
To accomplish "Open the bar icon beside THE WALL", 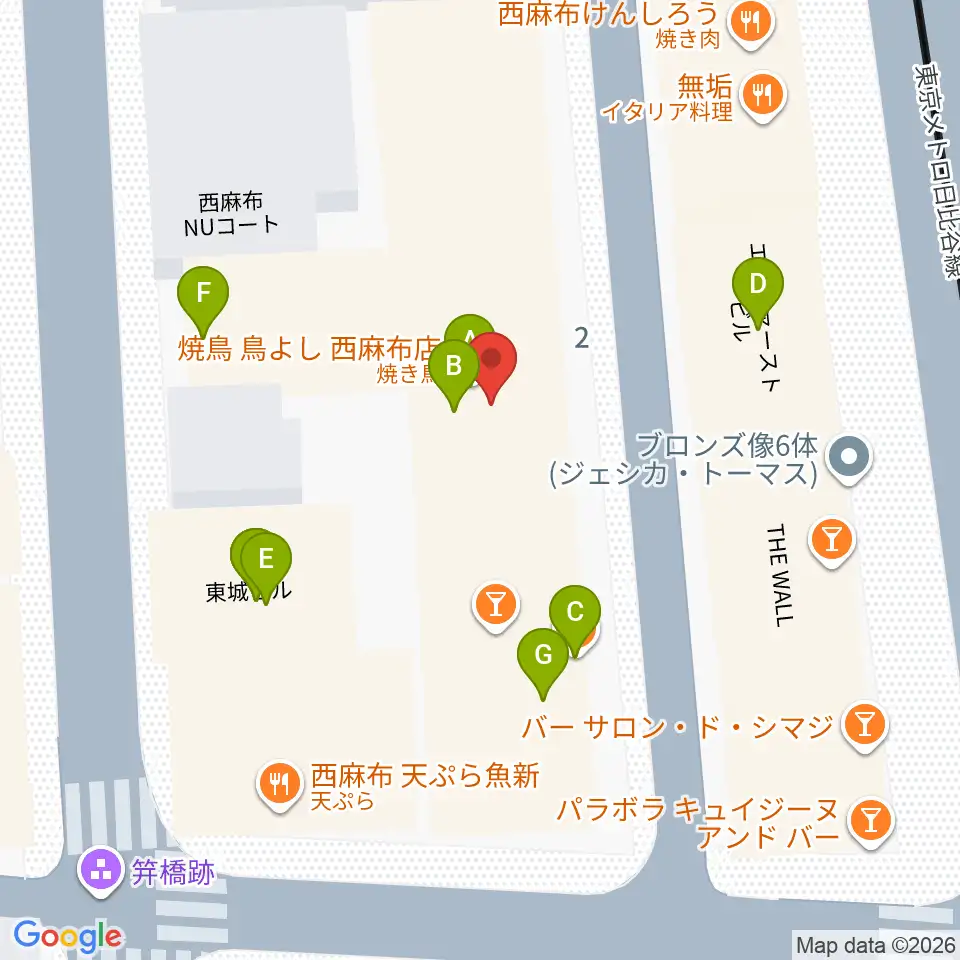I will (x=831, y=541).
